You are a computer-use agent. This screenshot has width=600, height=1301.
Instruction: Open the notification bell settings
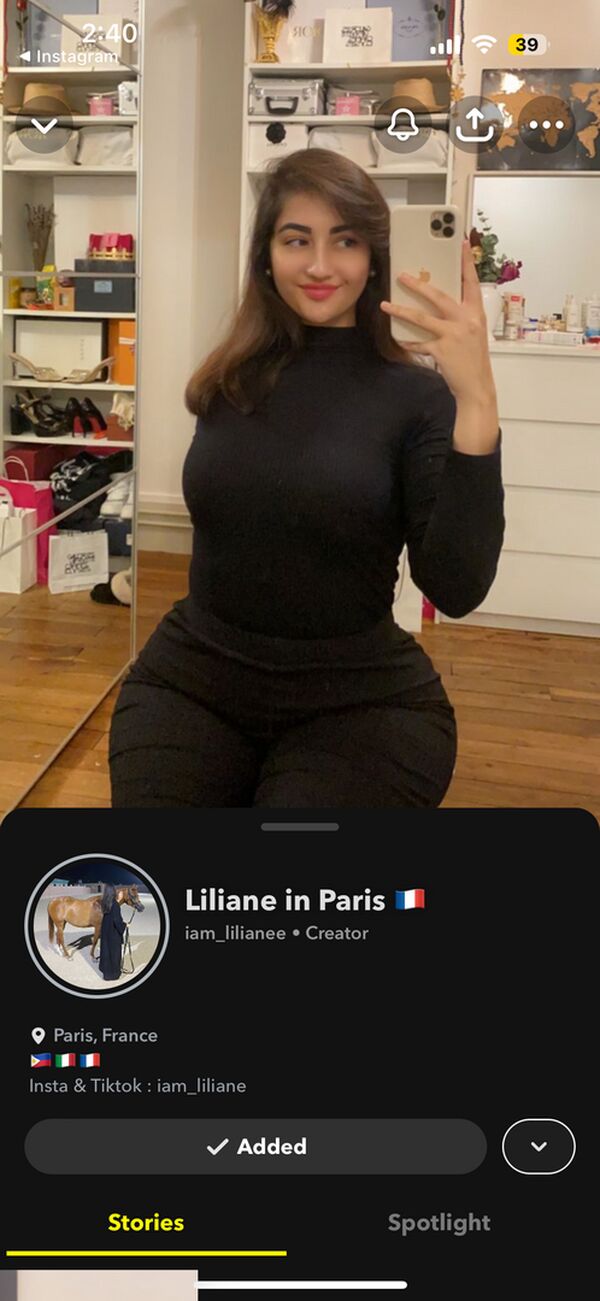point(402,126)
